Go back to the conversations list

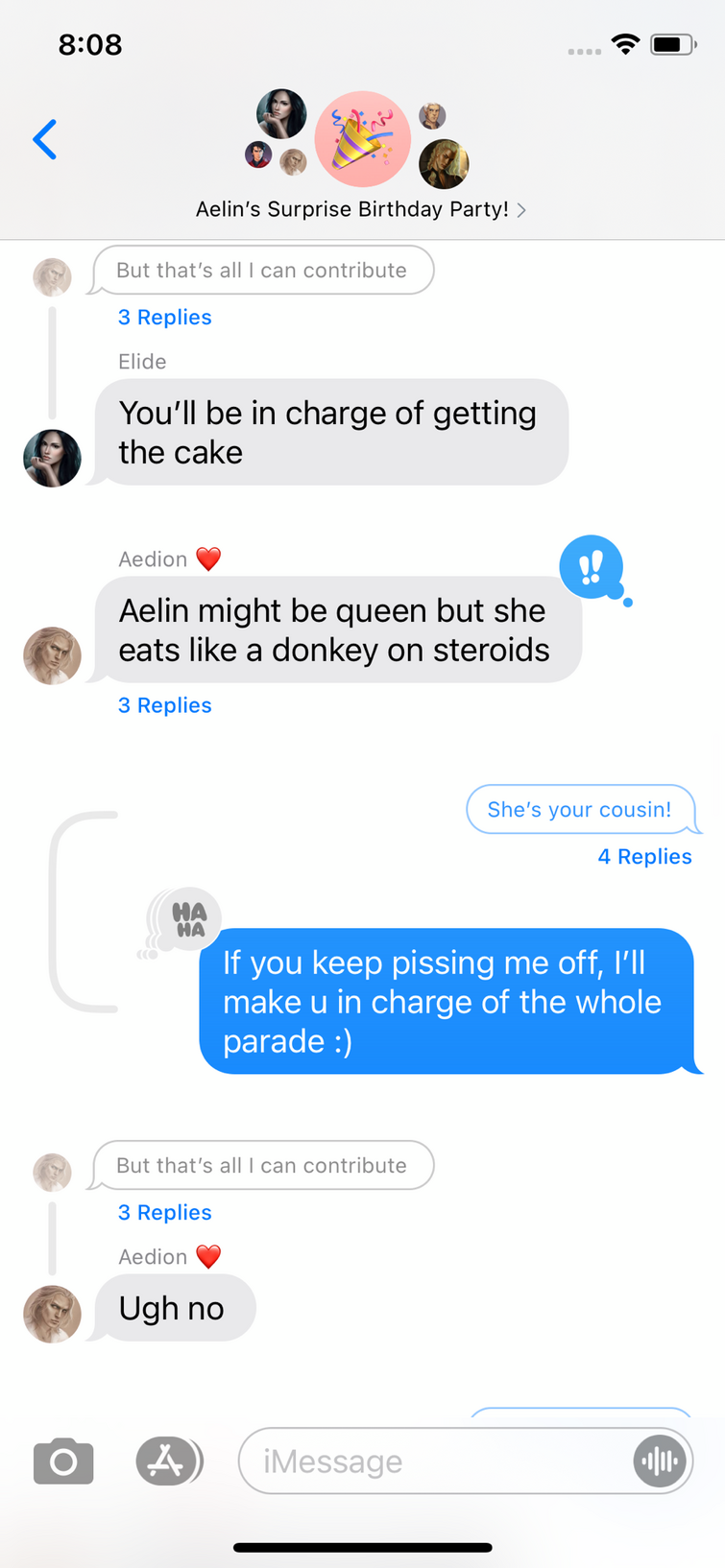pos(45,140)
